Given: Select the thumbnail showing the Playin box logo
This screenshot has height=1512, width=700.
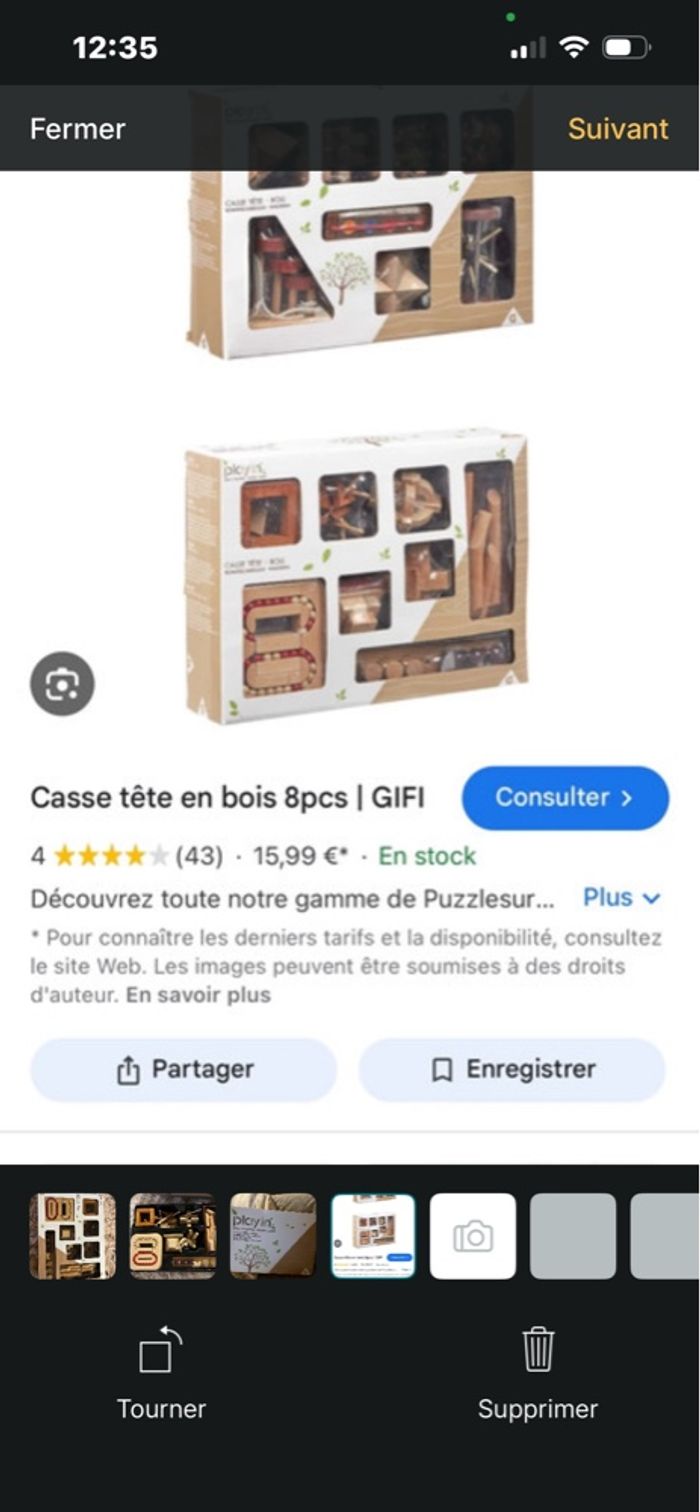Looking at the screenshot, I should (273, 1236).
